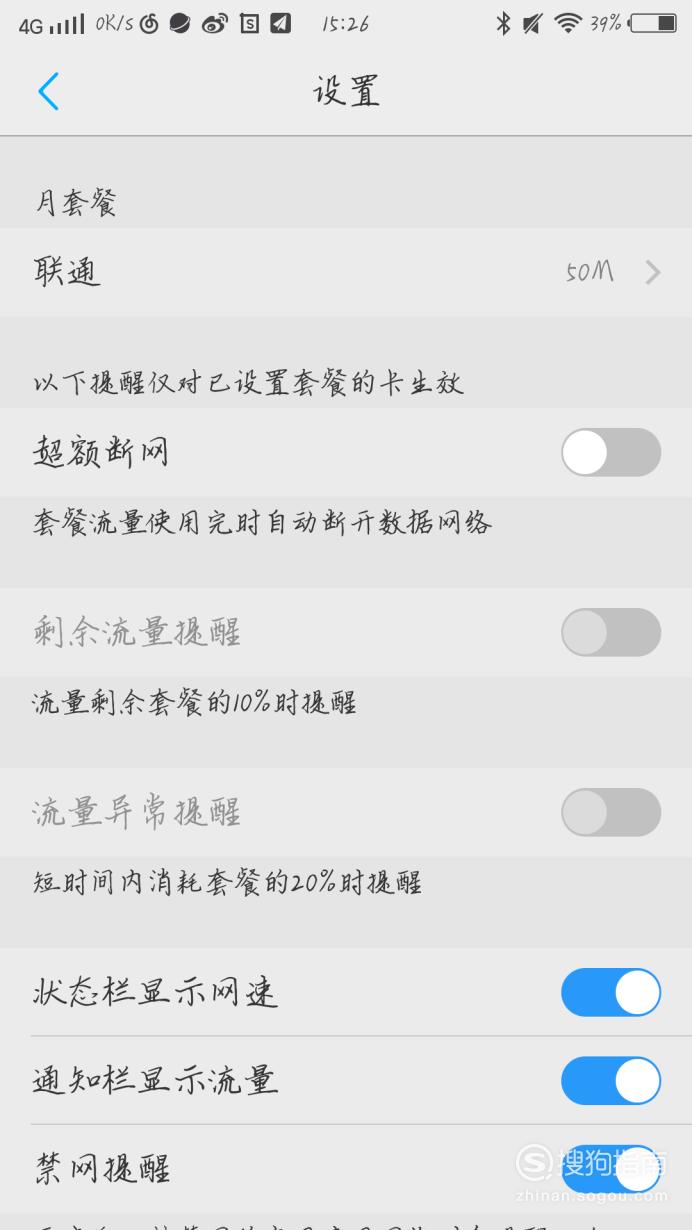Screen dimensions: 692x1230
Task: Disable 通知栏显示流量 toggle
Action: (611, 1080)
